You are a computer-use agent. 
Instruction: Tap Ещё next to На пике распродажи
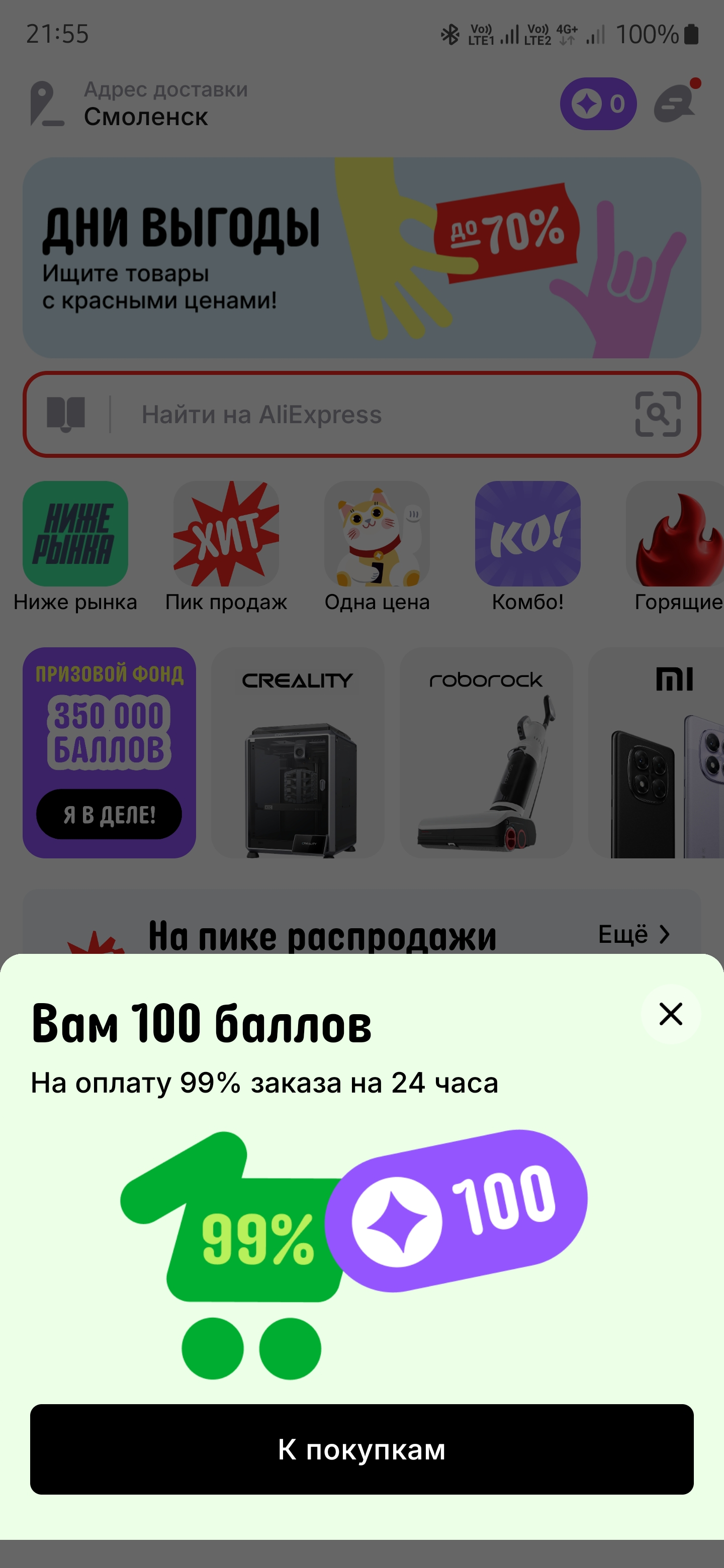pyautogui.click(x=635, y=934)
